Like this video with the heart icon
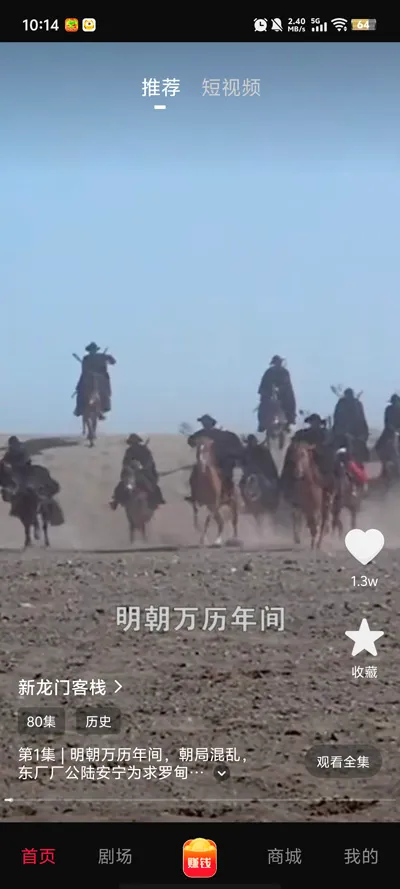This screenshot has width=400, height=889. coord(364,547)
